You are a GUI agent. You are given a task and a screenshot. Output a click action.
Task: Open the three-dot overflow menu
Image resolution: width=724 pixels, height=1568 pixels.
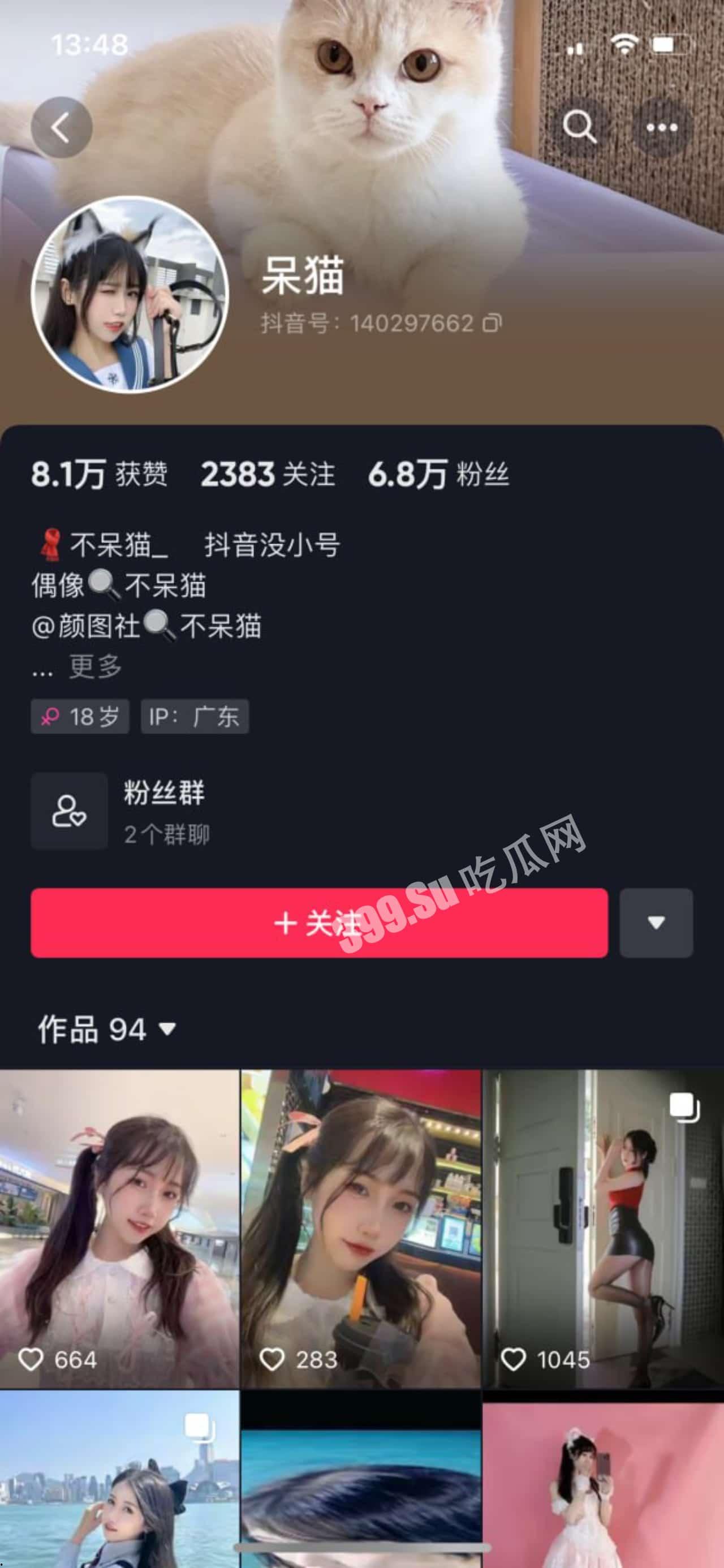[661, 127]
